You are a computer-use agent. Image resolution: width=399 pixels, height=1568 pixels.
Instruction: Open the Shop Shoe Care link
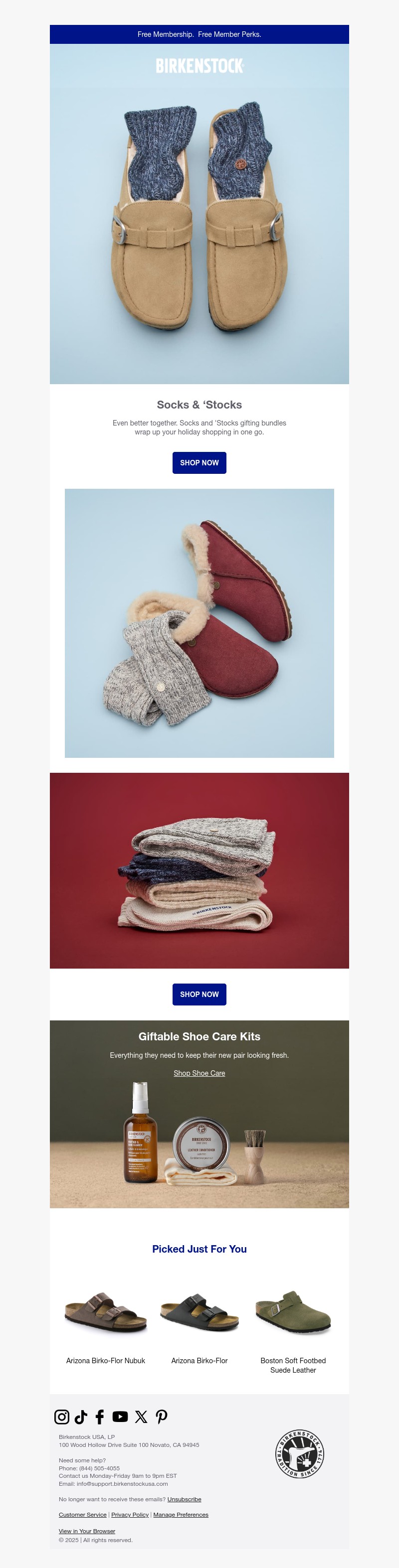[199, 1073]
